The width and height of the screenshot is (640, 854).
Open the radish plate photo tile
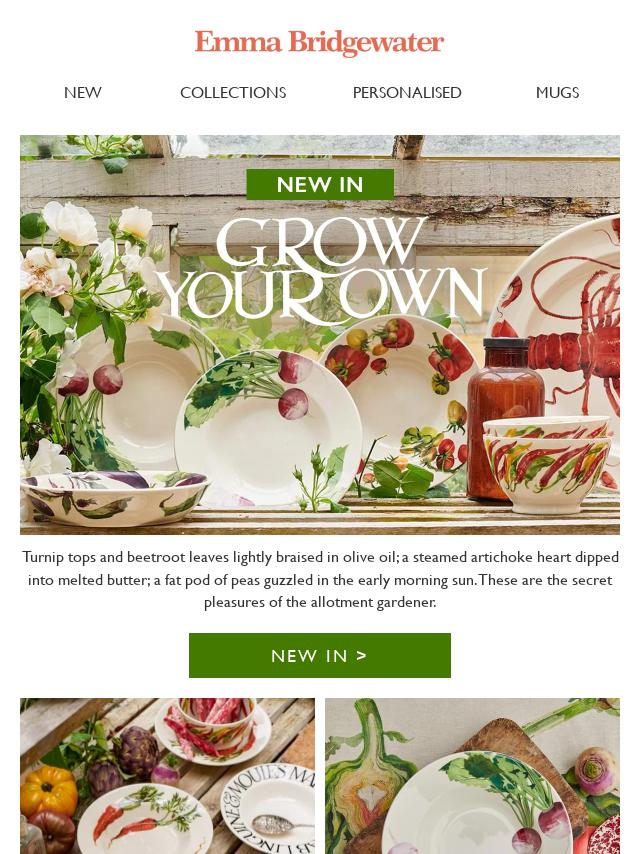[x=472, y=776]
